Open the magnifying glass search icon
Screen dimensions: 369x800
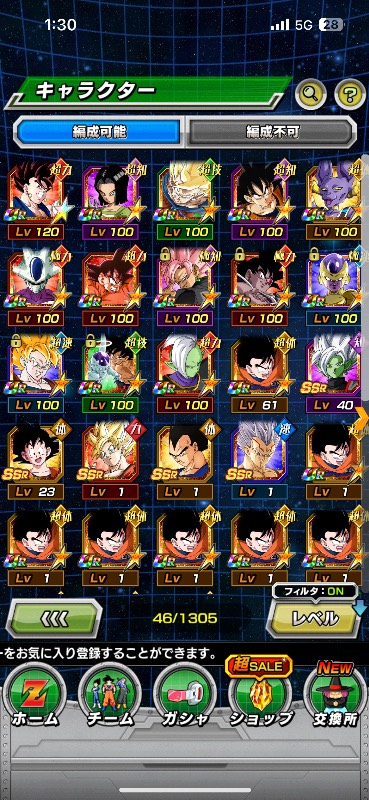(311, 93)
